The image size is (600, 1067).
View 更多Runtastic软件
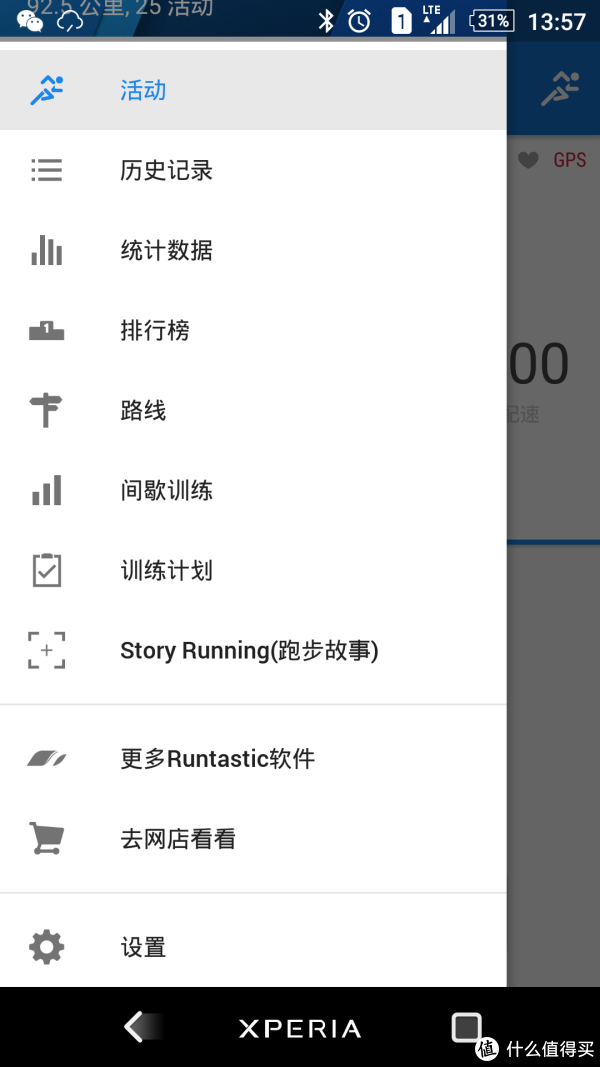click(253, 758)
